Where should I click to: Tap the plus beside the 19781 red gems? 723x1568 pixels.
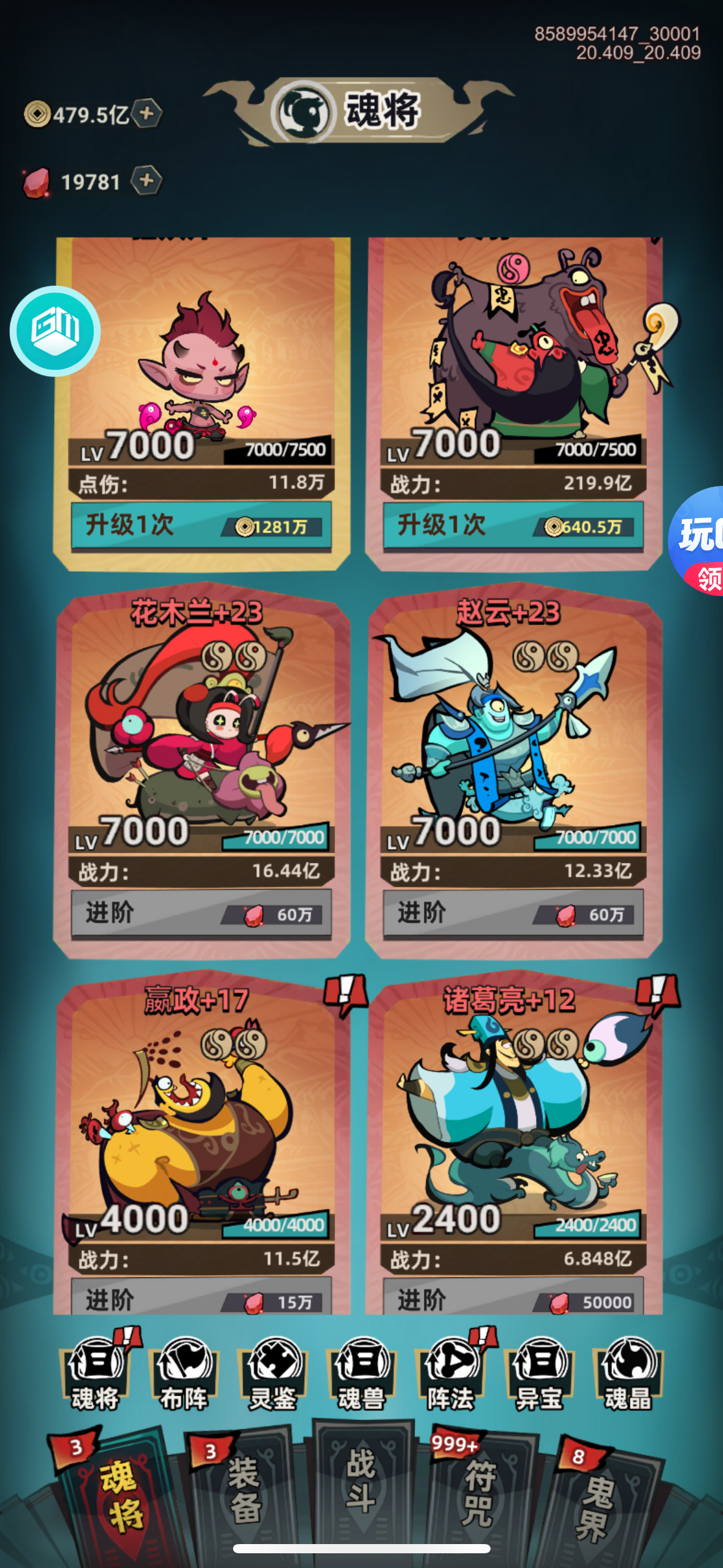click(x=147, y=180)
